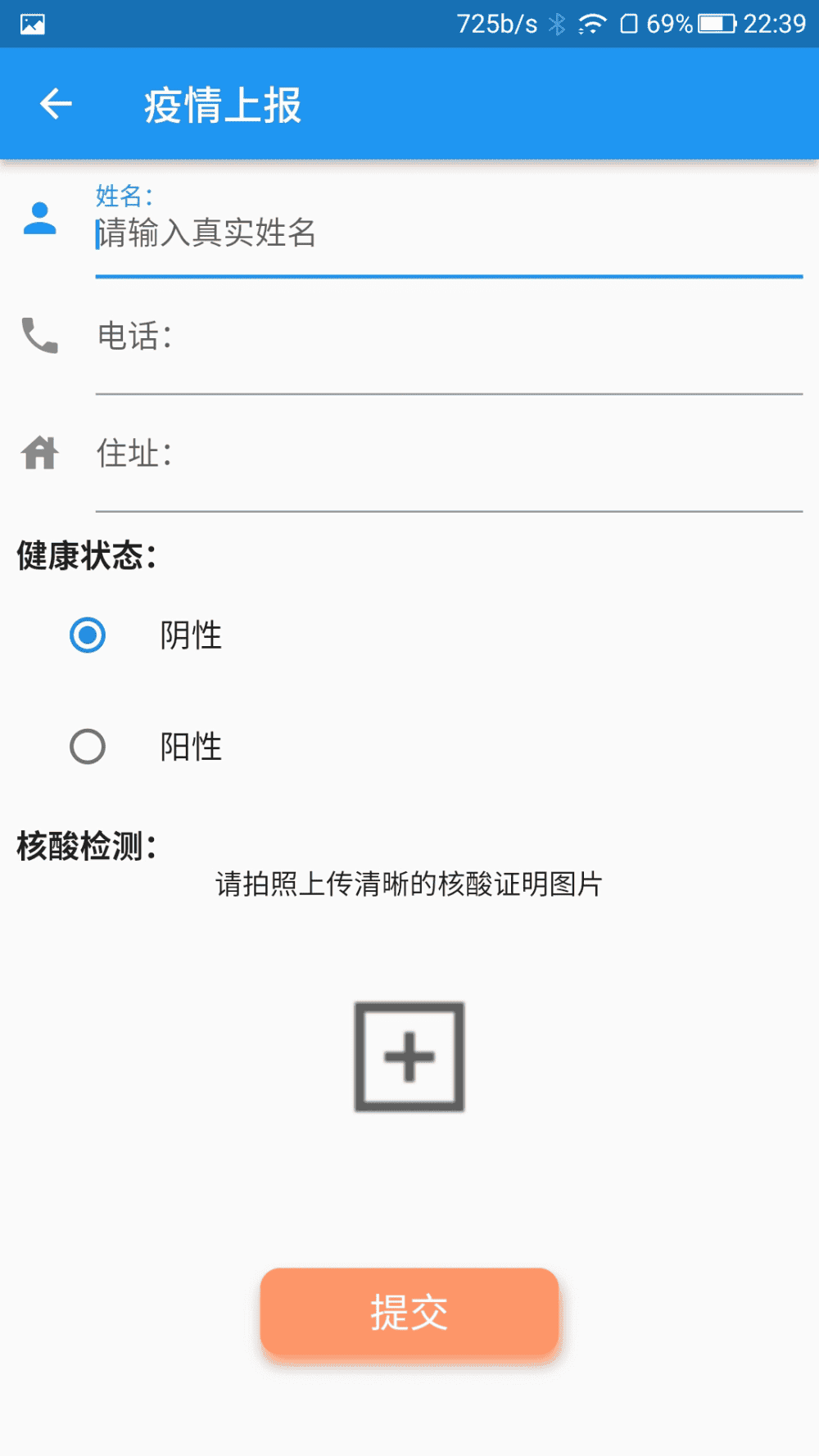
Task: Add a nucleic acid certificate photo
Action: coord(409,1056)
